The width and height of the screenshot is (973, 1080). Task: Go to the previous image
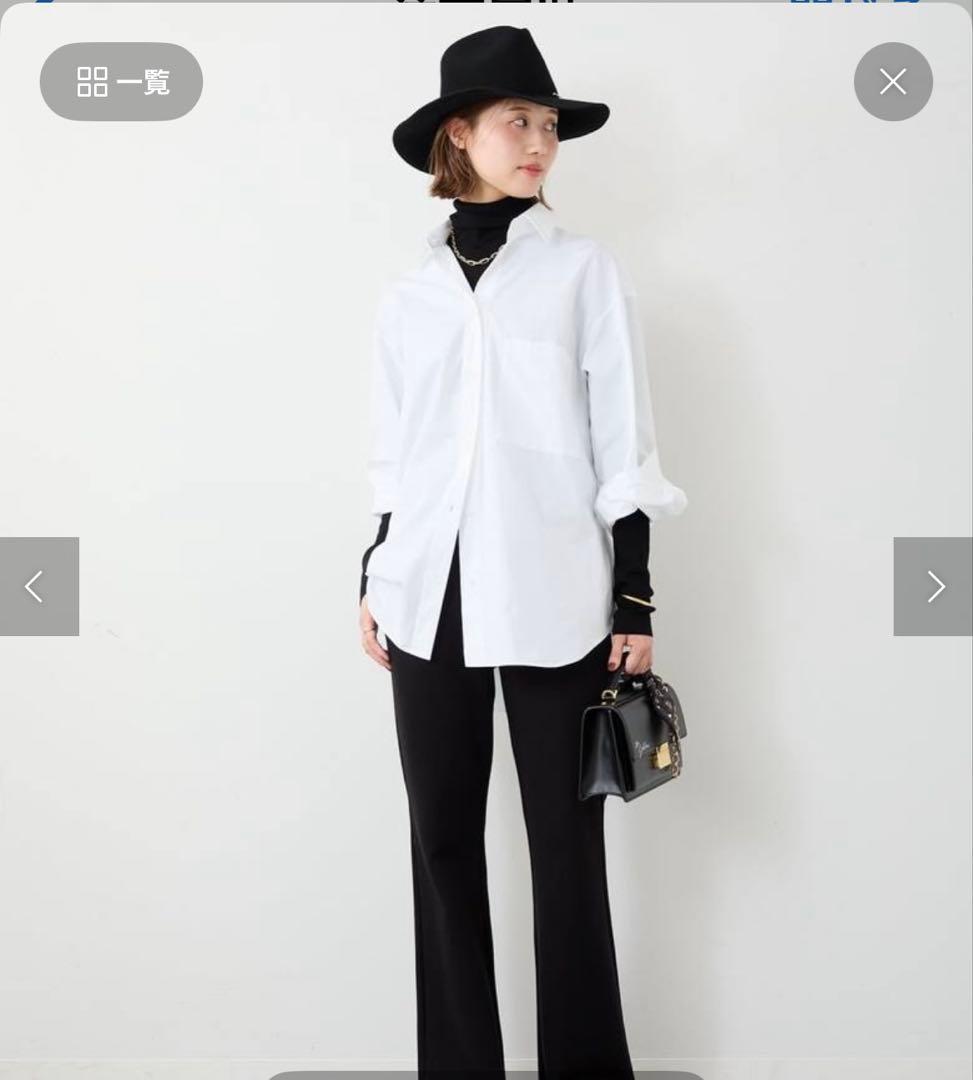click(x=39, y=587)
